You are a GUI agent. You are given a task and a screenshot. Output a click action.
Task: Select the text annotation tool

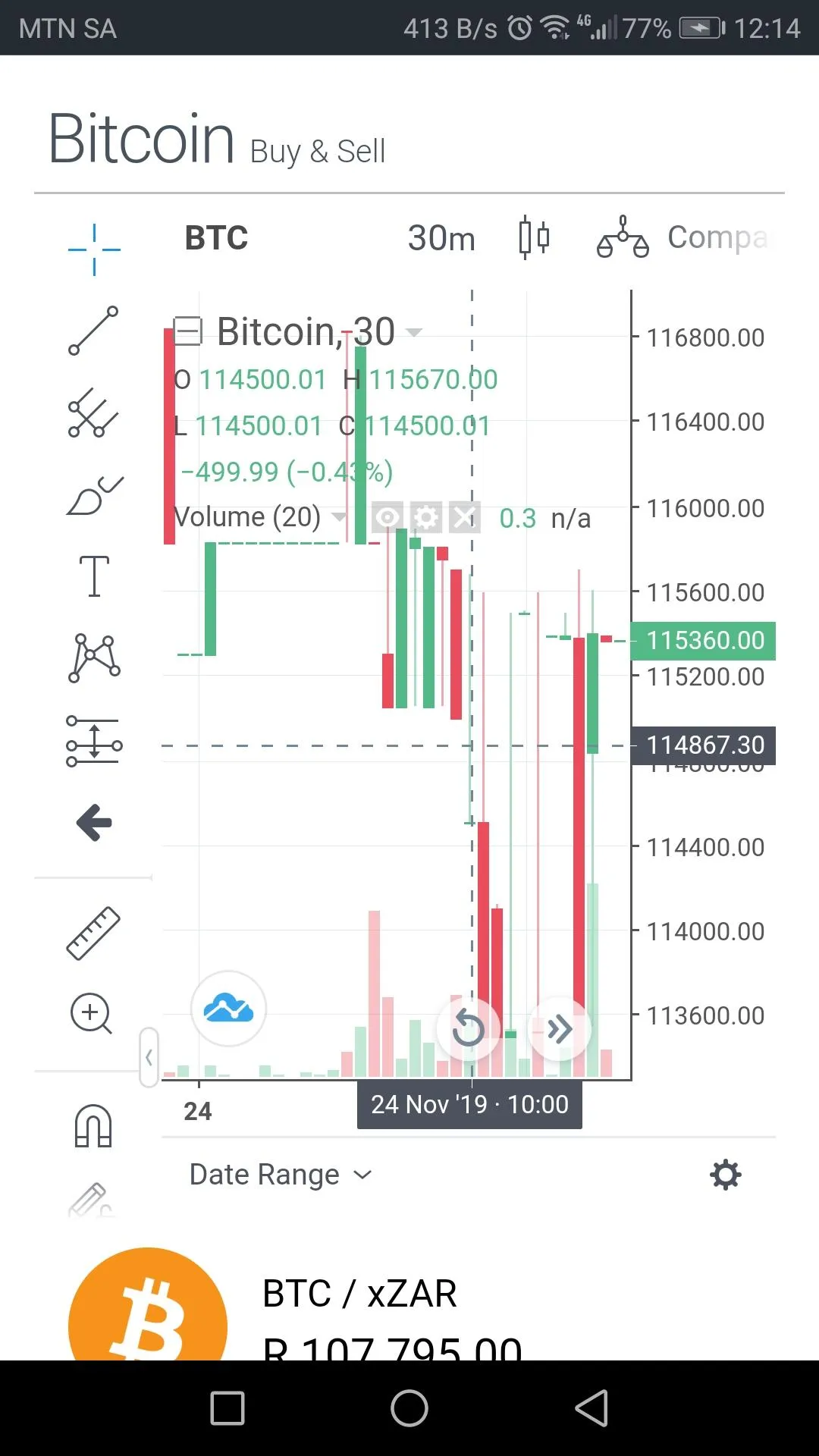pyautogui.click(x=94, y=576)
